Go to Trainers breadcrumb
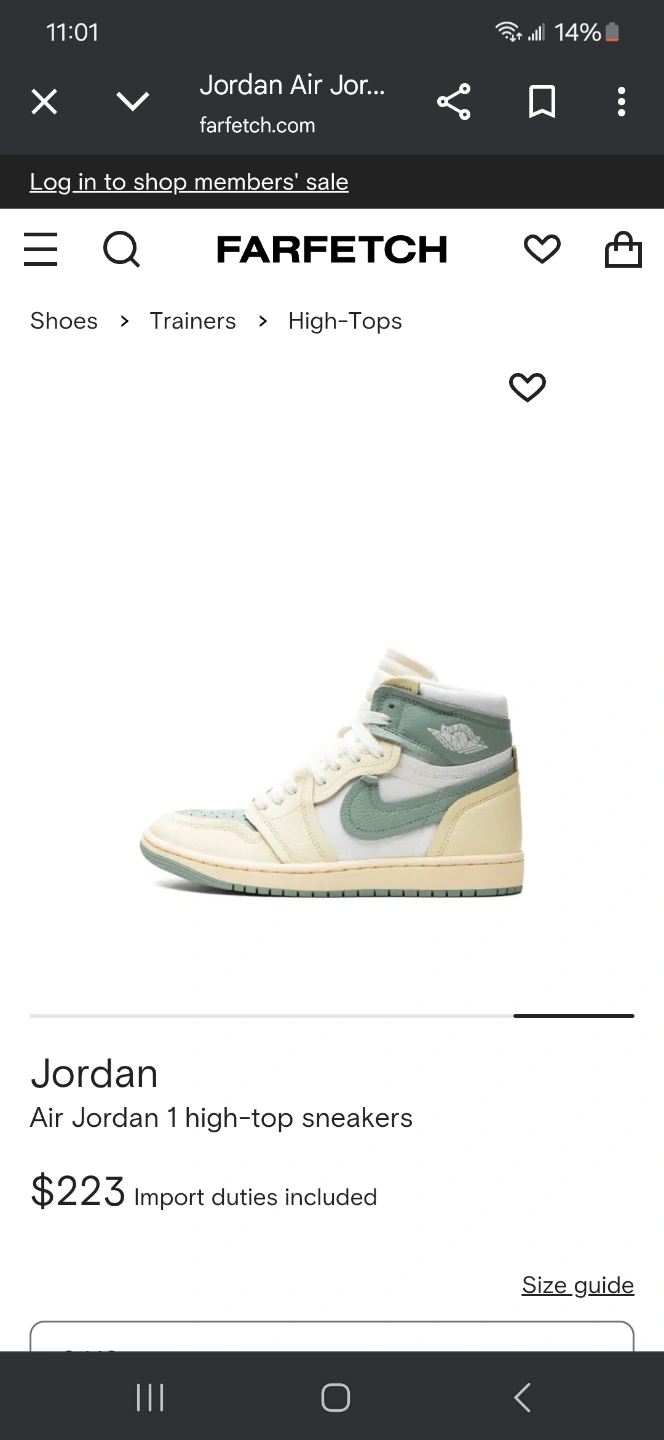This screenshot has width=664, height=1440. tap(193, 321)
